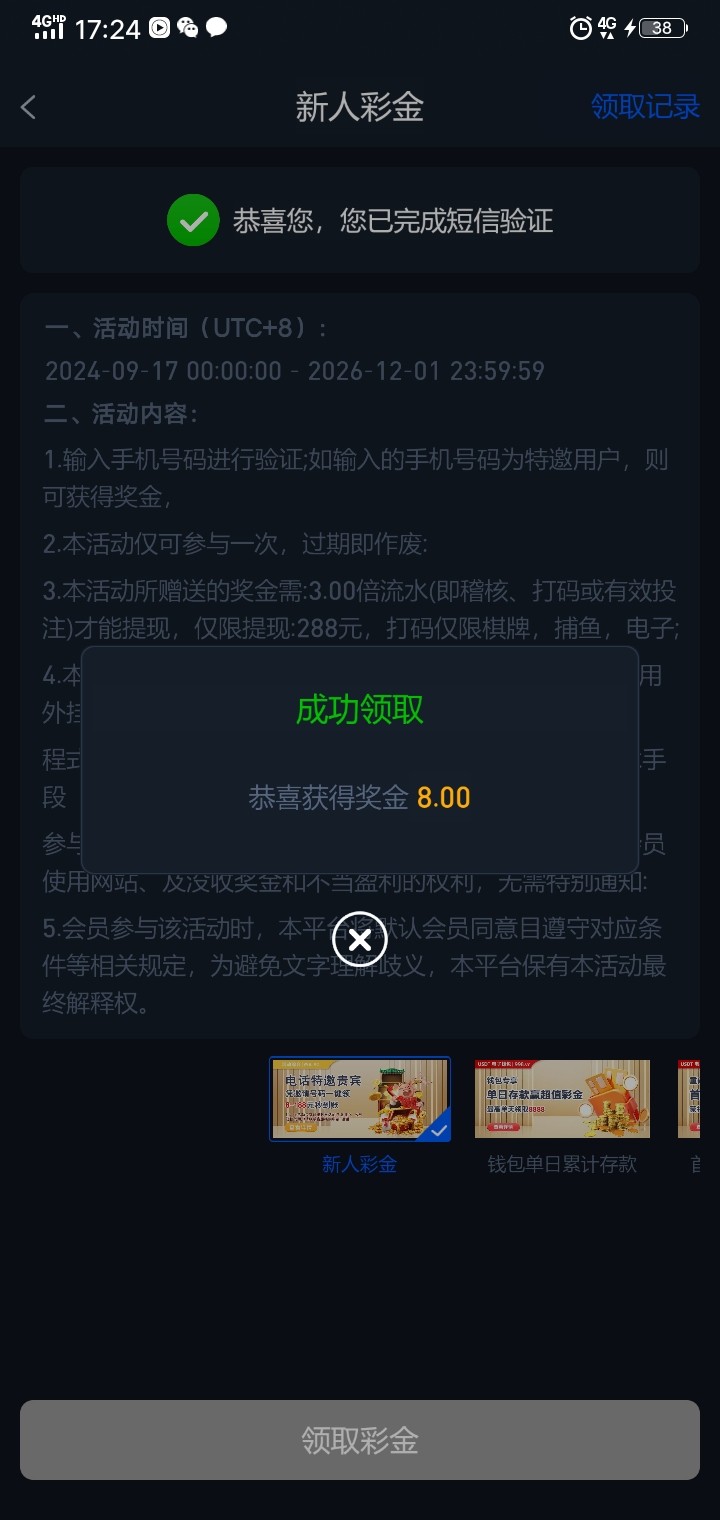Go back using the top-left arrow
This screenshot has height=1520, width=720.
tap(29, 107)
